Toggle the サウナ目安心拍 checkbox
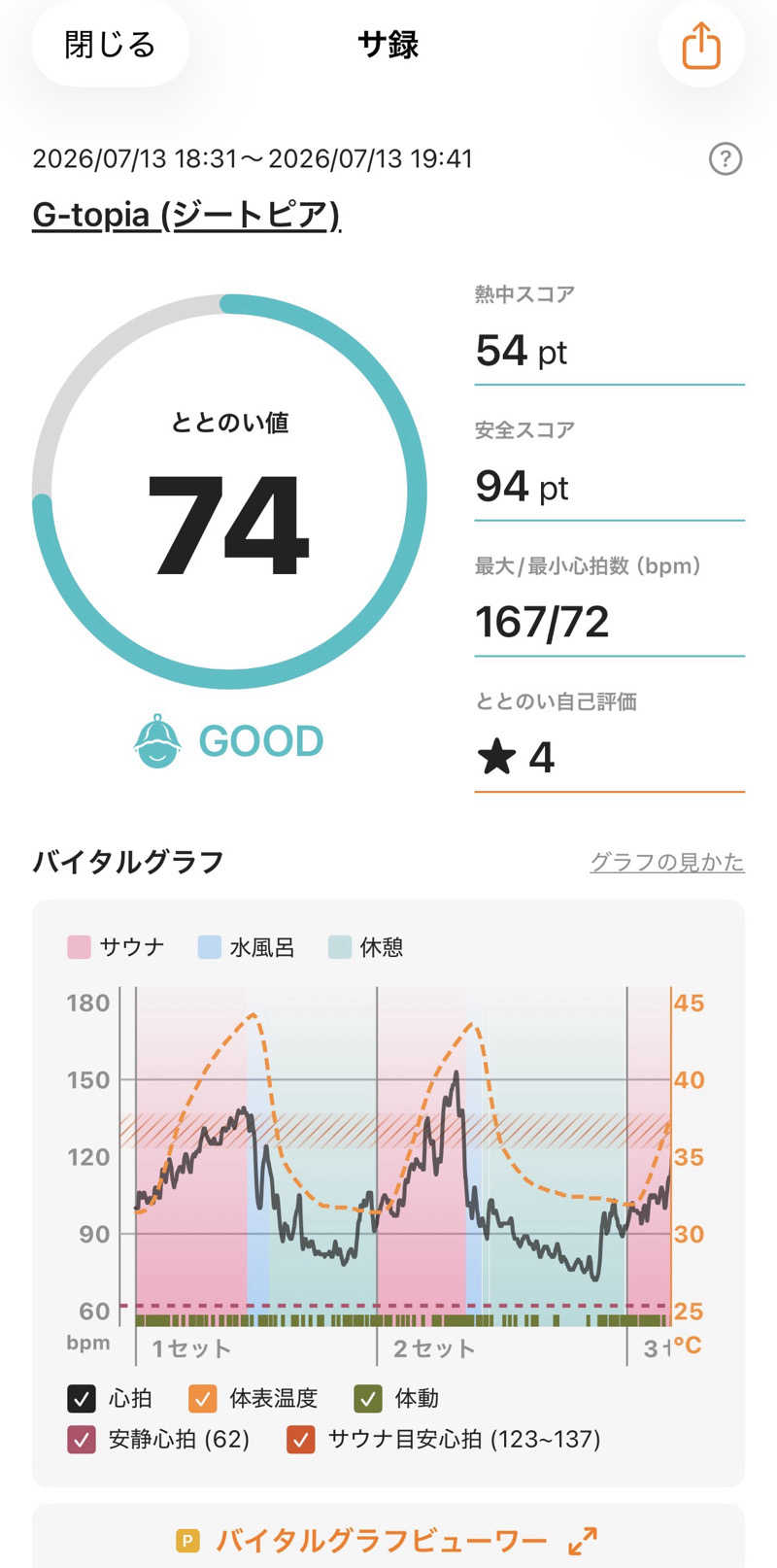Screen dimensions: 777x1568 (x=301, y=1439)
